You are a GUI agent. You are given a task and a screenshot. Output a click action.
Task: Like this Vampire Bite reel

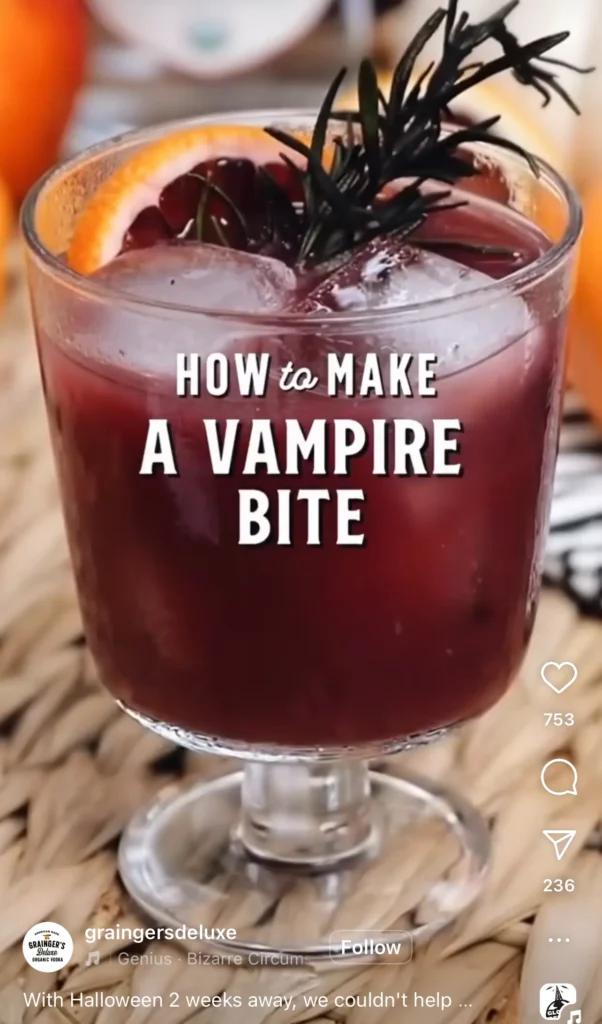point(559,678)
